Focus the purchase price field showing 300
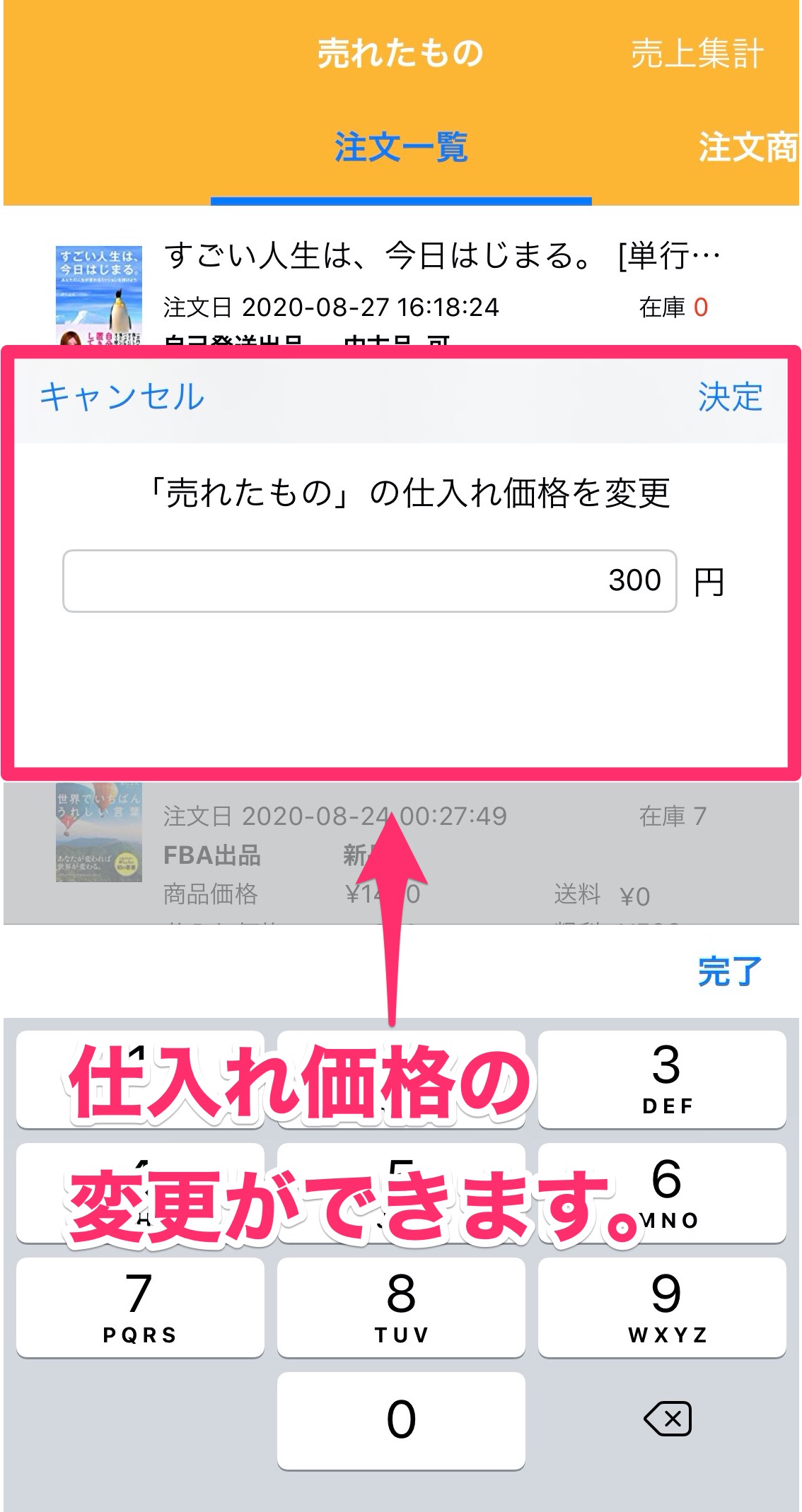 coord(369,581)
